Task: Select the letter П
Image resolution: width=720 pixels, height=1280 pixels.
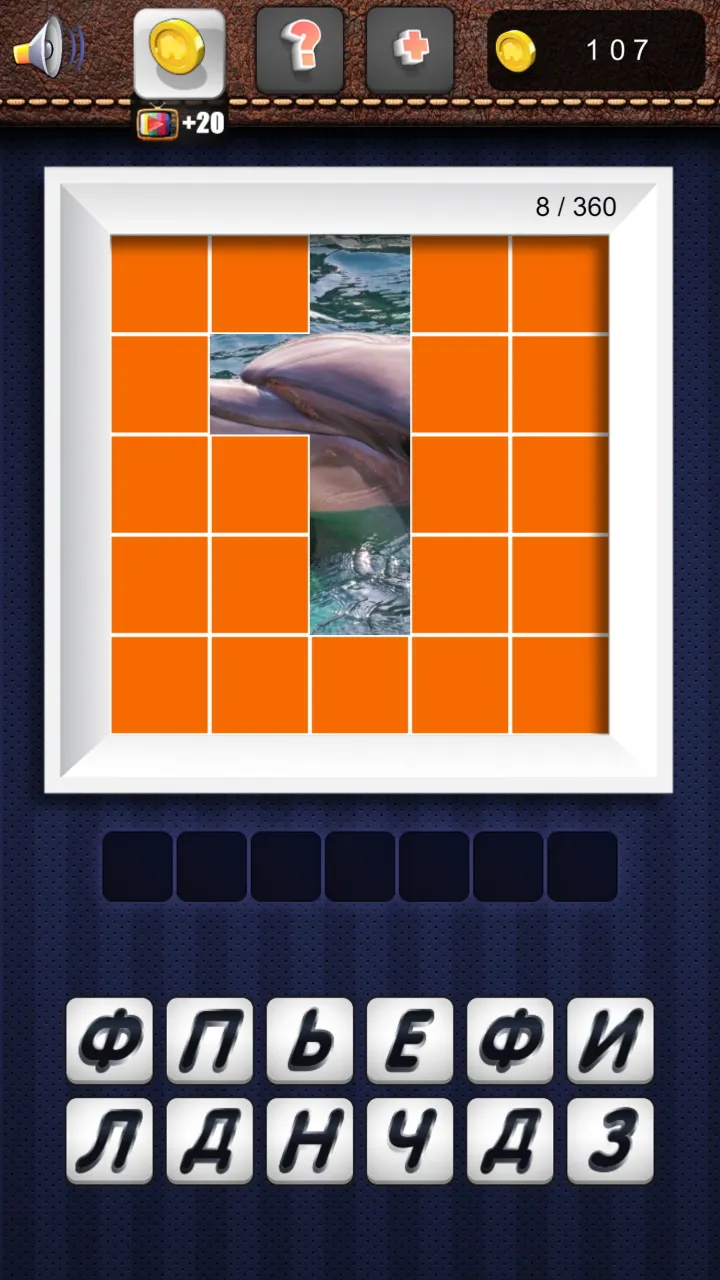Action: pos(210,1040)
